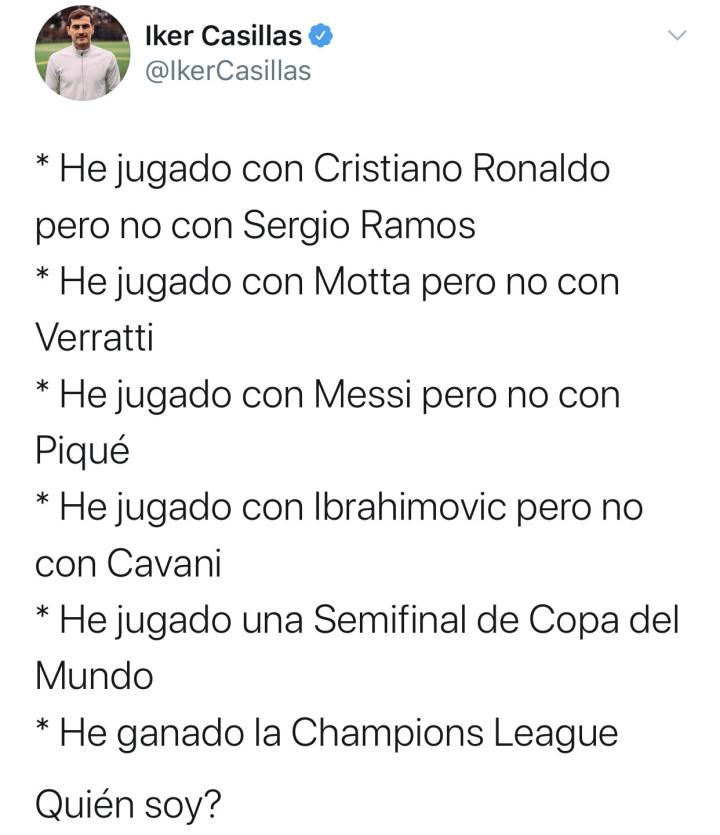Image resolution: width=720 pixels, height=835 pixels.
Task: Open Iker Casillas' profile picture
Action: 83,53
